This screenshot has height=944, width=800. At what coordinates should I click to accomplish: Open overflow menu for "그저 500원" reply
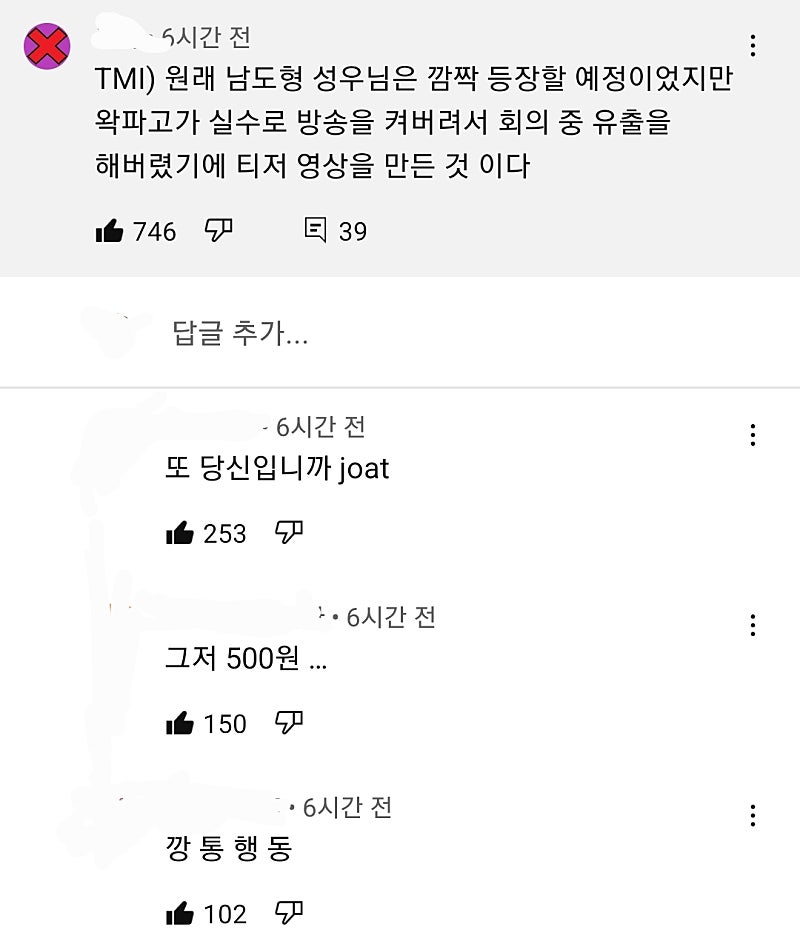point(753,626)
